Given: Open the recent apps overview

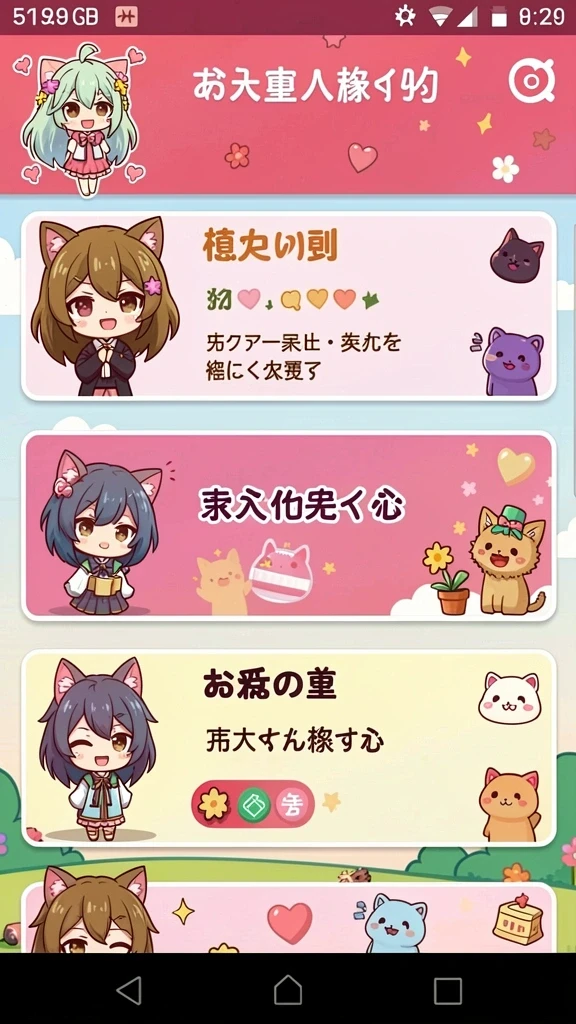Looking at the screenshot, I should click(448, 991).
